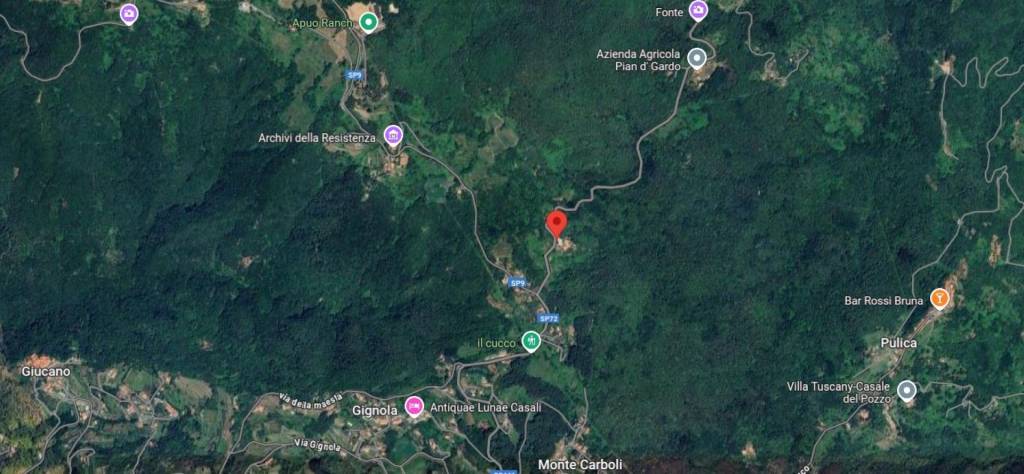The width and height of the screenshot is (1024, 474).
Task: Open Azienda Agricola Pian d'Gardo pin
Action: 698,59
